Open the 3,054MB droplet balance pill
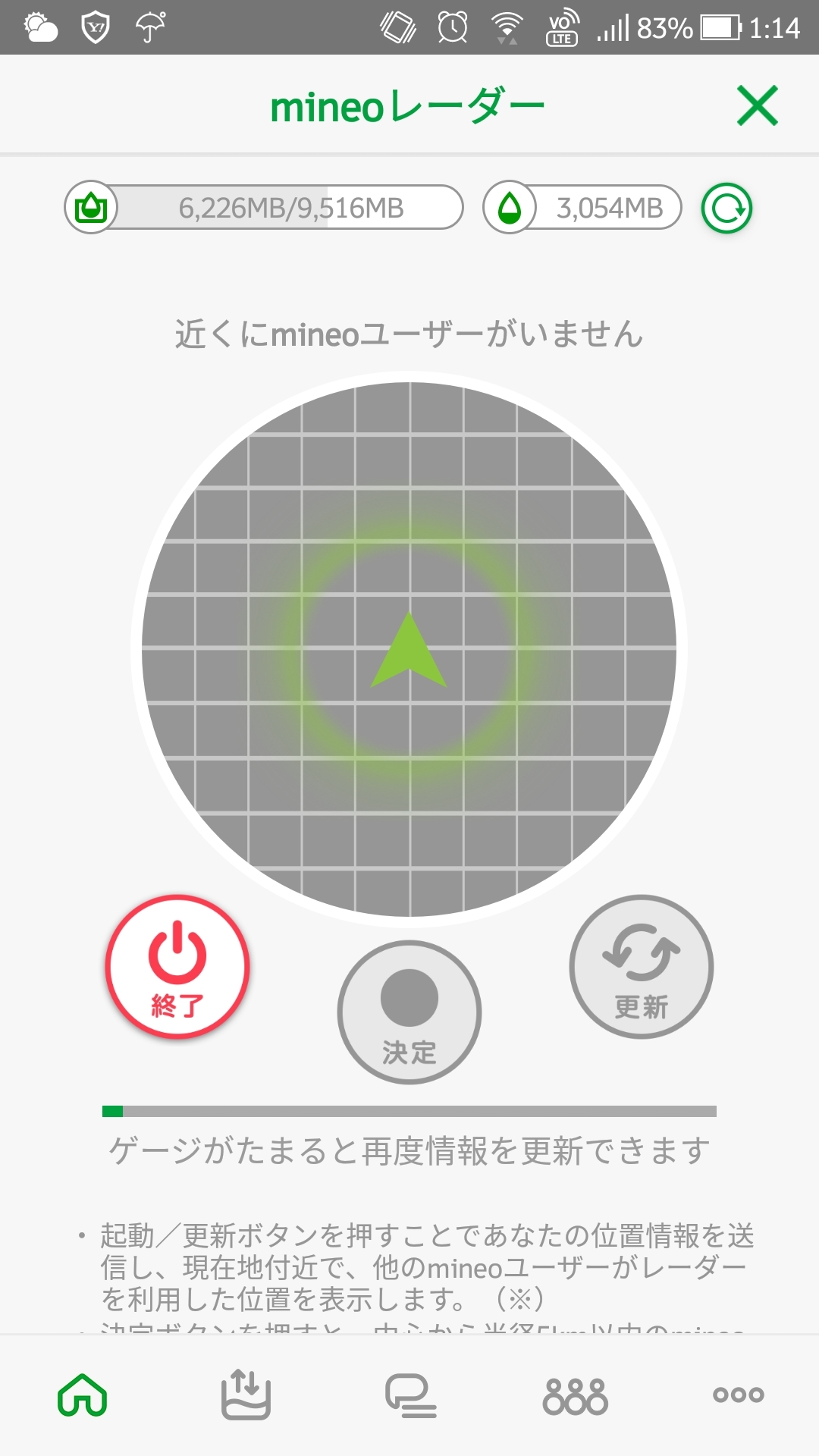The width and height of the screenshot is (819, 1456). tap(582, 208)
